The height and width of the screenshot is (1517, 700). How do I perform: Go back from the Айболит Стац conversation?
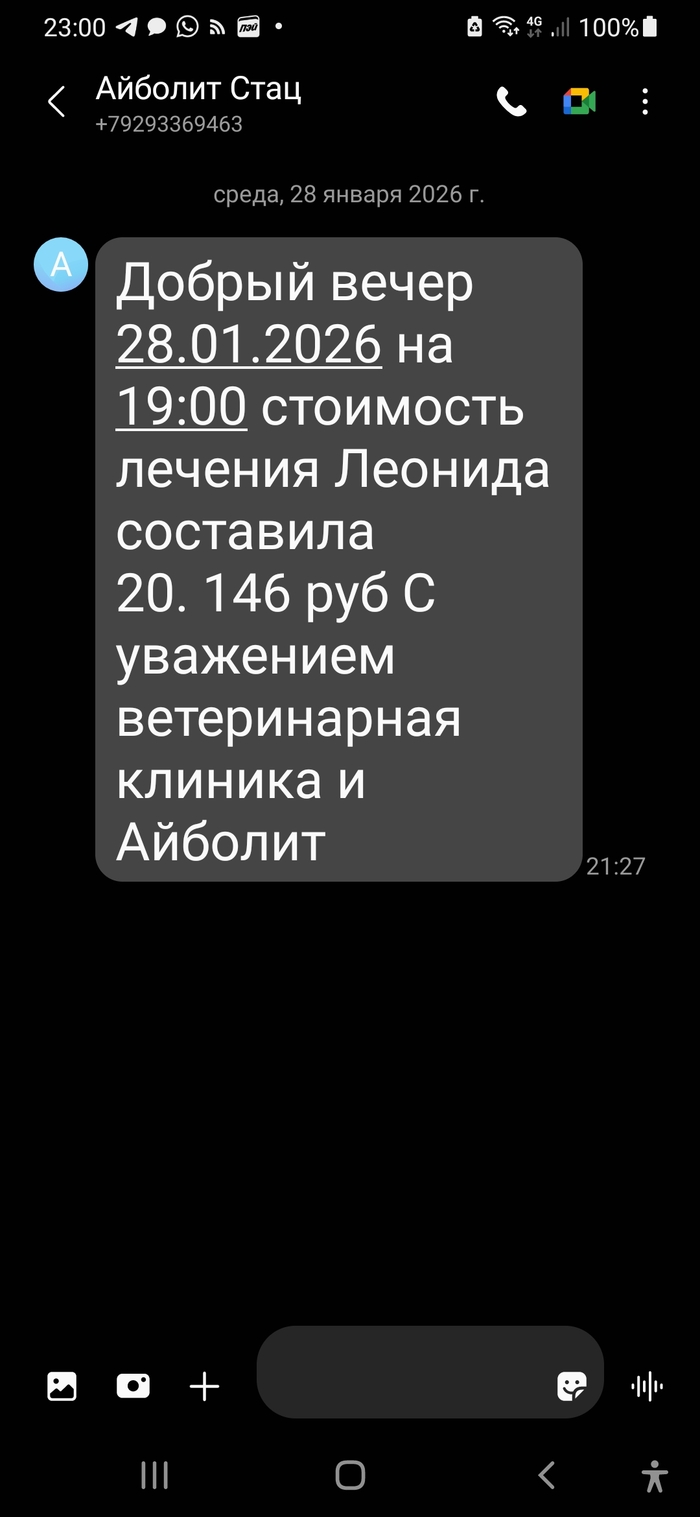click(56, 102)
